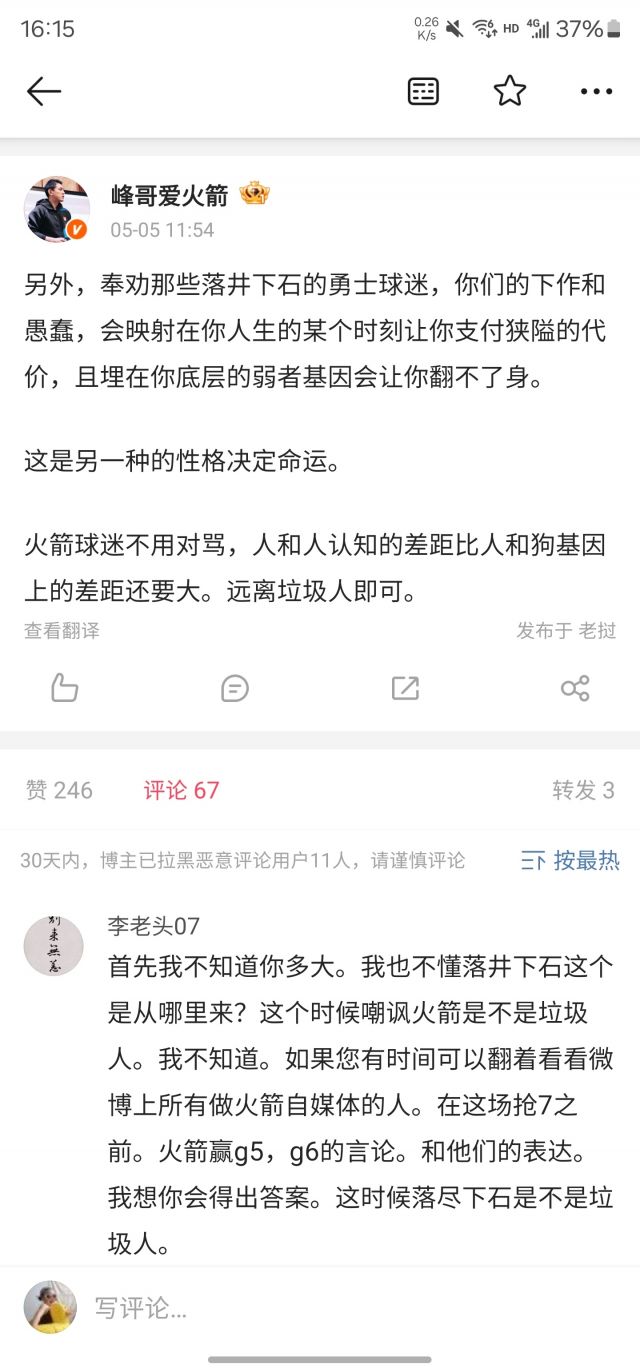Change comment sorting via 按最热
Image resolution: width=640 pixels, height=1372 pixels.
point(571,860)
